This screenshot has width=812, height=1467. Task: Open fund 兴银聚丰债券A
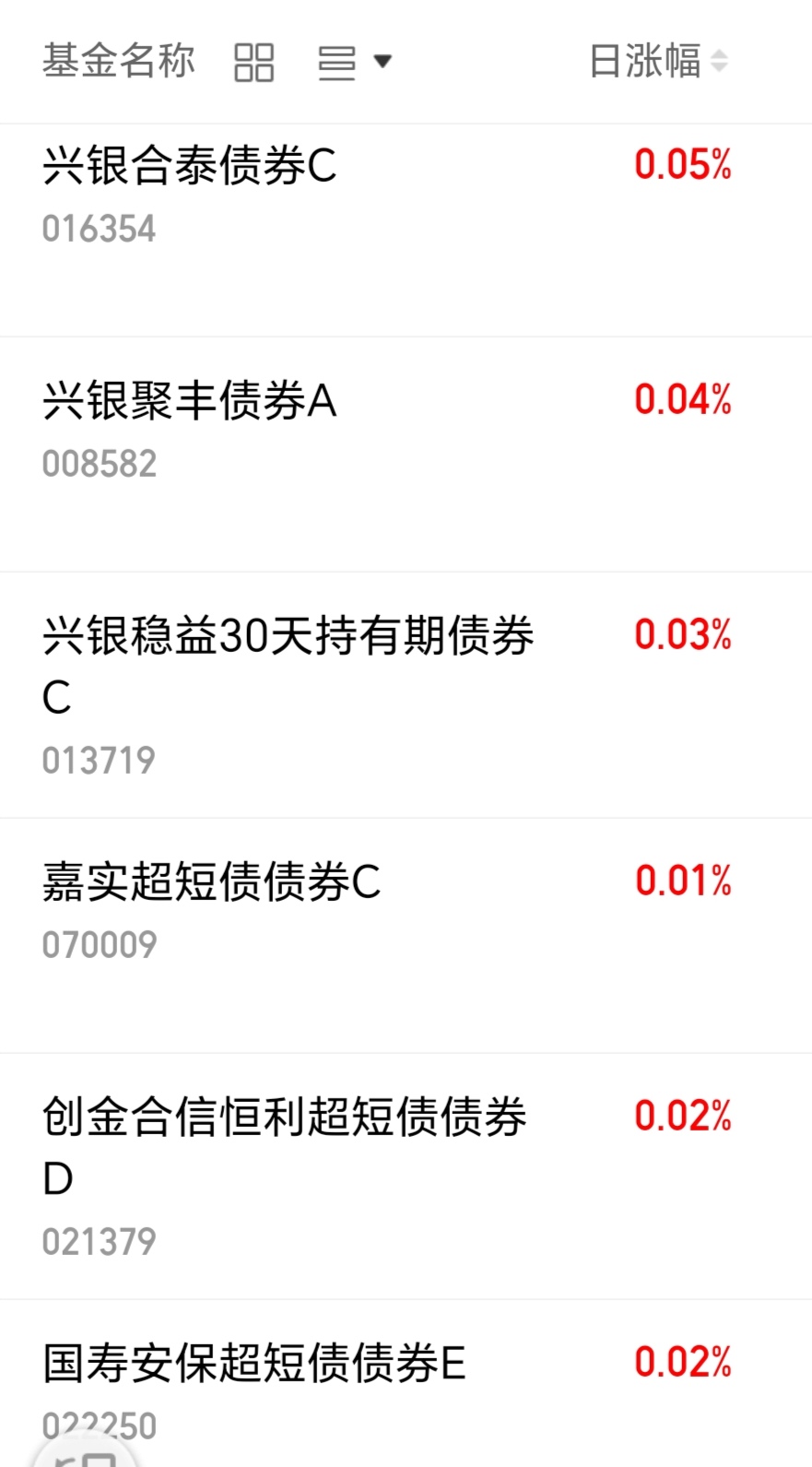(406, 455)
